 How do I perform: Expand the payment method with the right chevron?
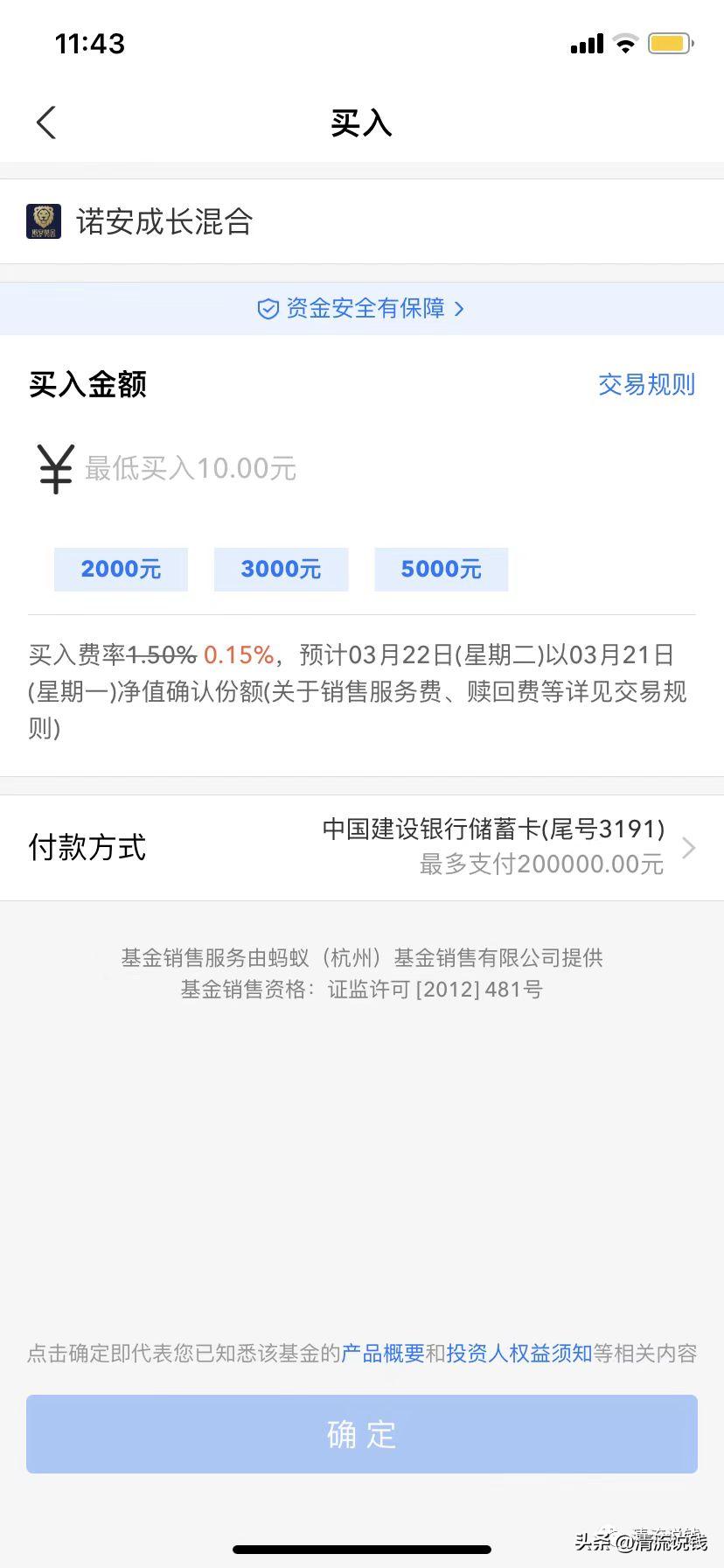689,847
